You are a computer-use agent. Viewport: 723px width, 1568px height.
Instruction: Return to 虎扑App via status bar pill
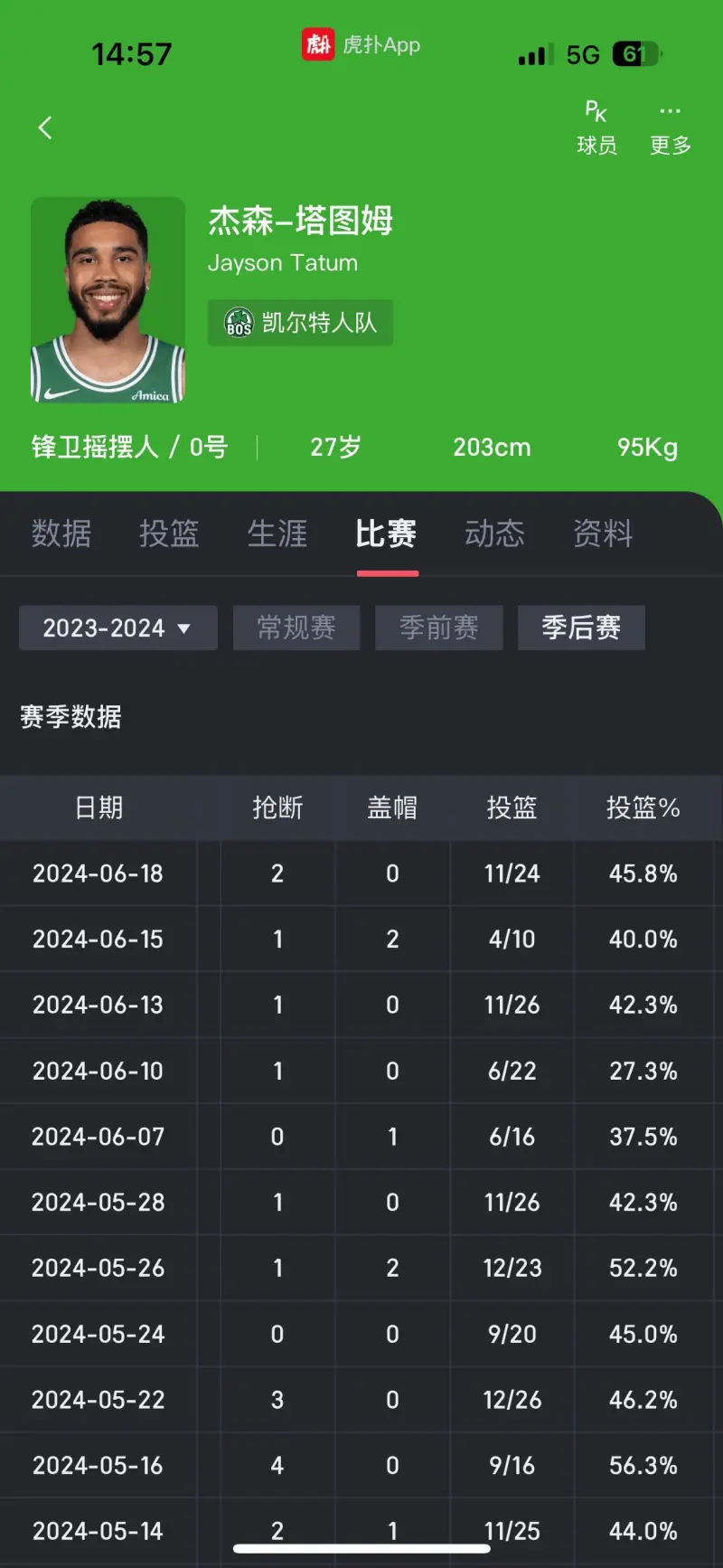pyautogui.click(x=361, y=44)
